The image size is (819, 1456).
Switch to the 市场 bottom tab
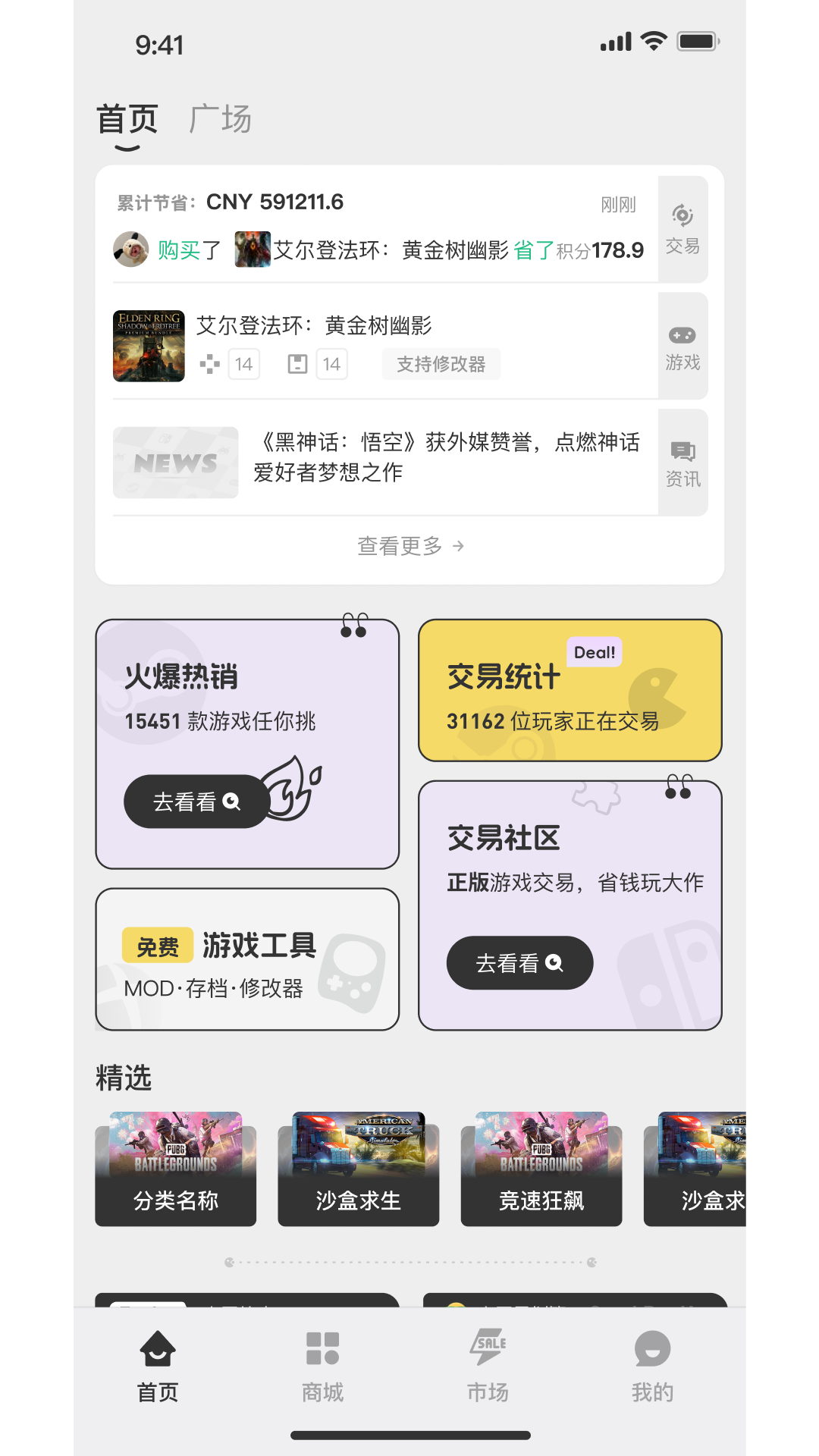pyautogui.click(x=487, y=1367)
